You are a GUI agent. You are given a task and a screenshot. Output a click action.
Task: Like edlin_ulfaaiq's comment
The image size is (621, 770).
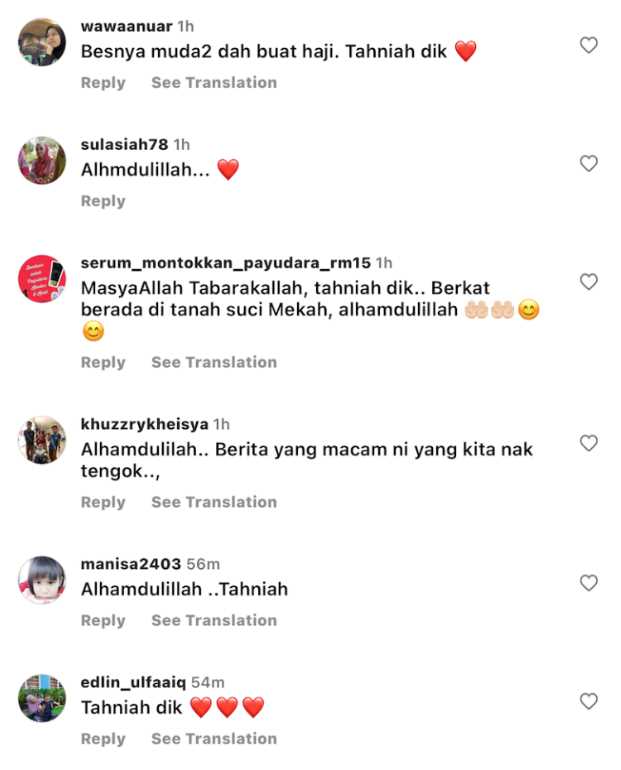(x=589, y=701)
